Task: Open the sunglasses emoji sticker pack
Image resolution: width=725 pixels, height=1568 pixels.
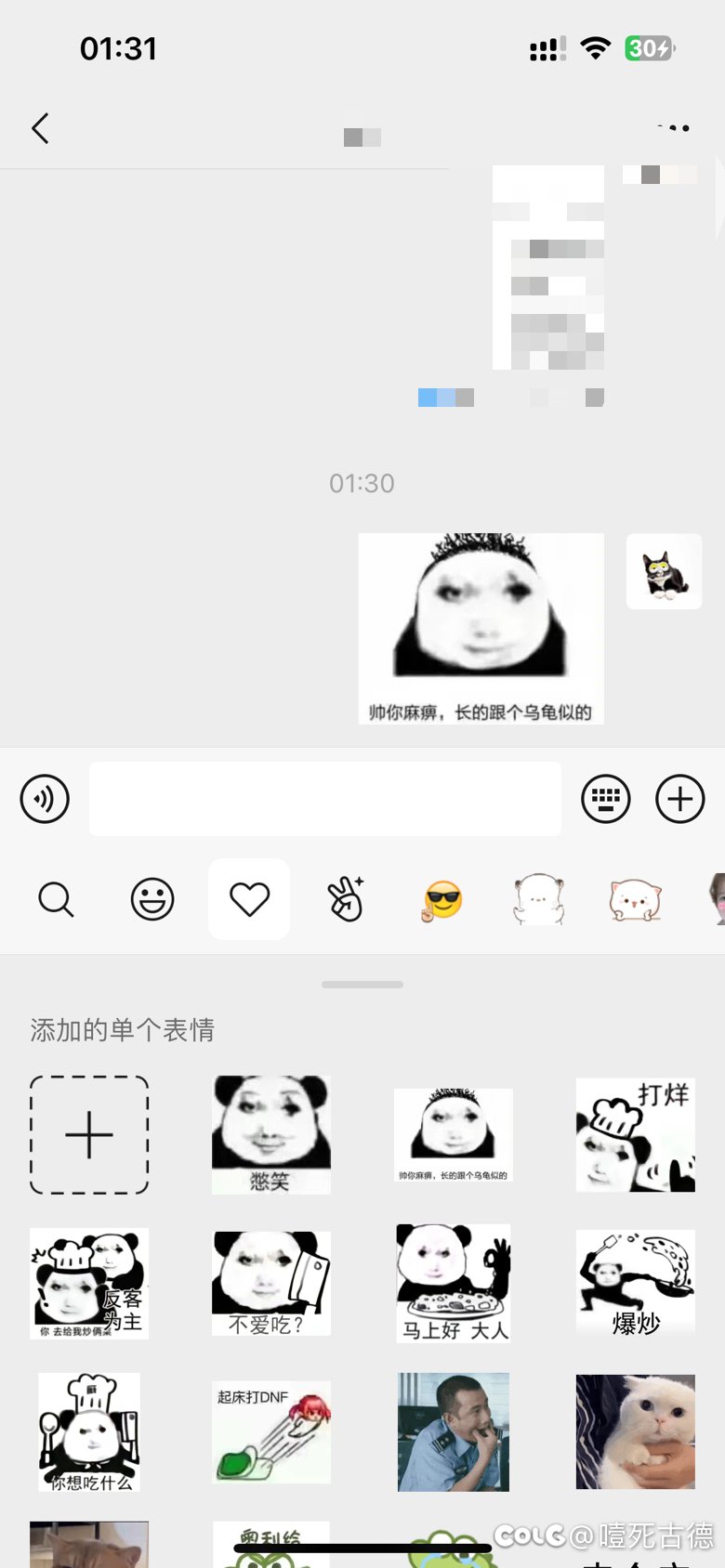Action: point(442,899)
